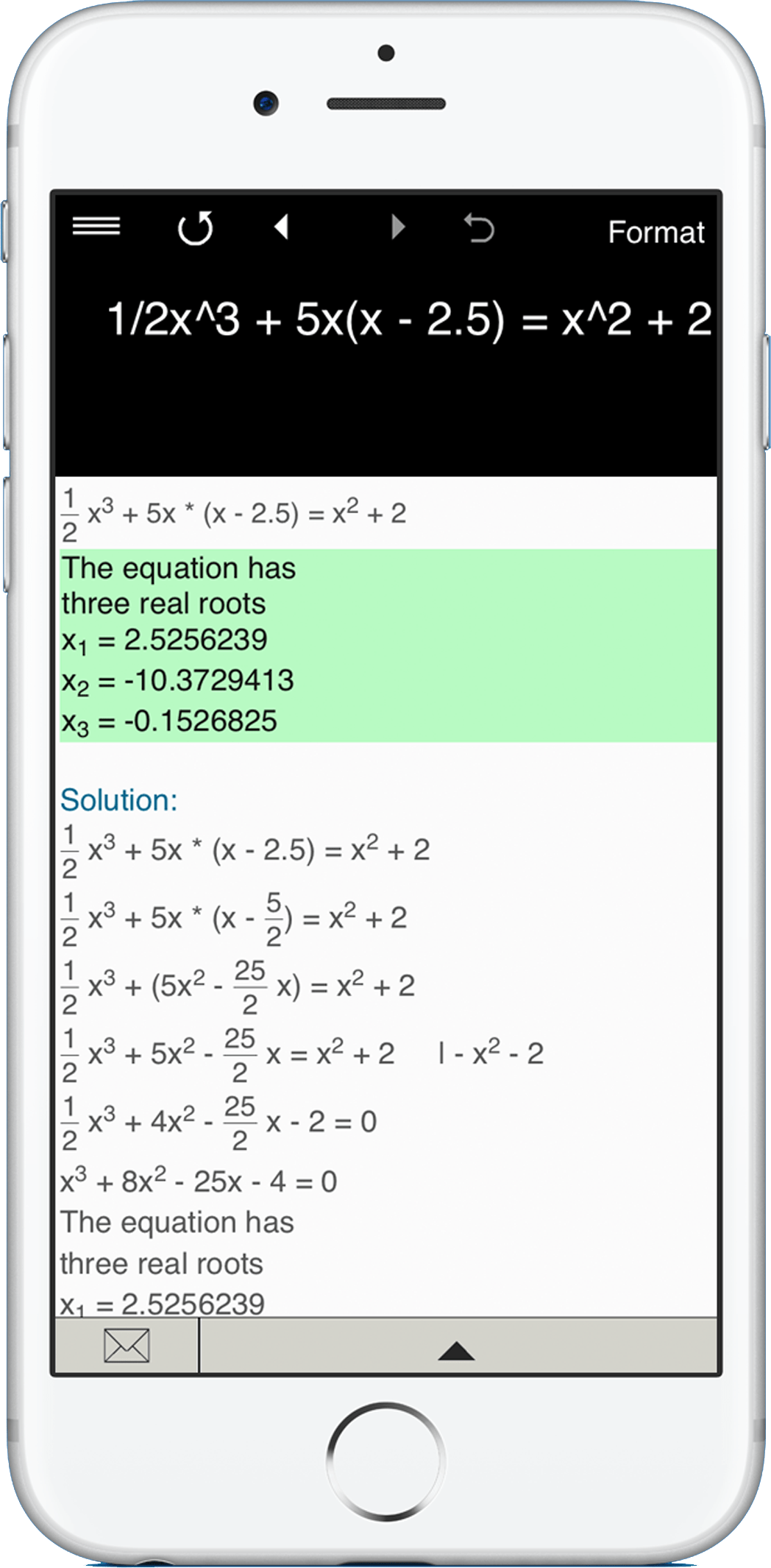Screen dimensions: 771x1568
Task: Expand the keyboard with the up arrow
Action: coord(456,1350)
